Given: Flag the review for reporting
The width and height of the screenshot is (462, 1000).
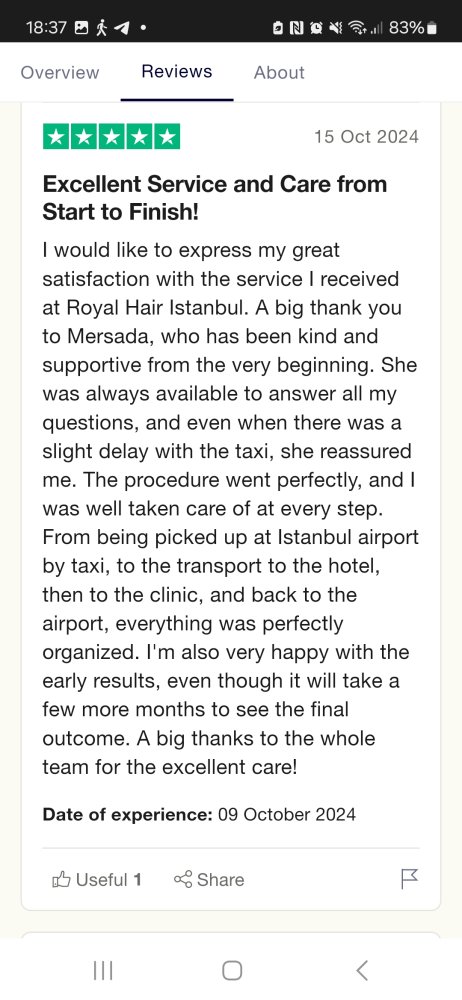Looking at the screenshot, I should pyautogui.click(x=409, y=879).
